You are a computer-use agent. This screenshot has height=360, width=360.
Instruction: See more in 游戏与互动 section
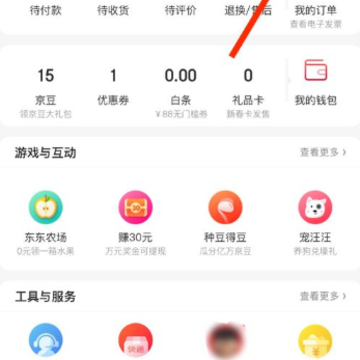pos(323,152)
